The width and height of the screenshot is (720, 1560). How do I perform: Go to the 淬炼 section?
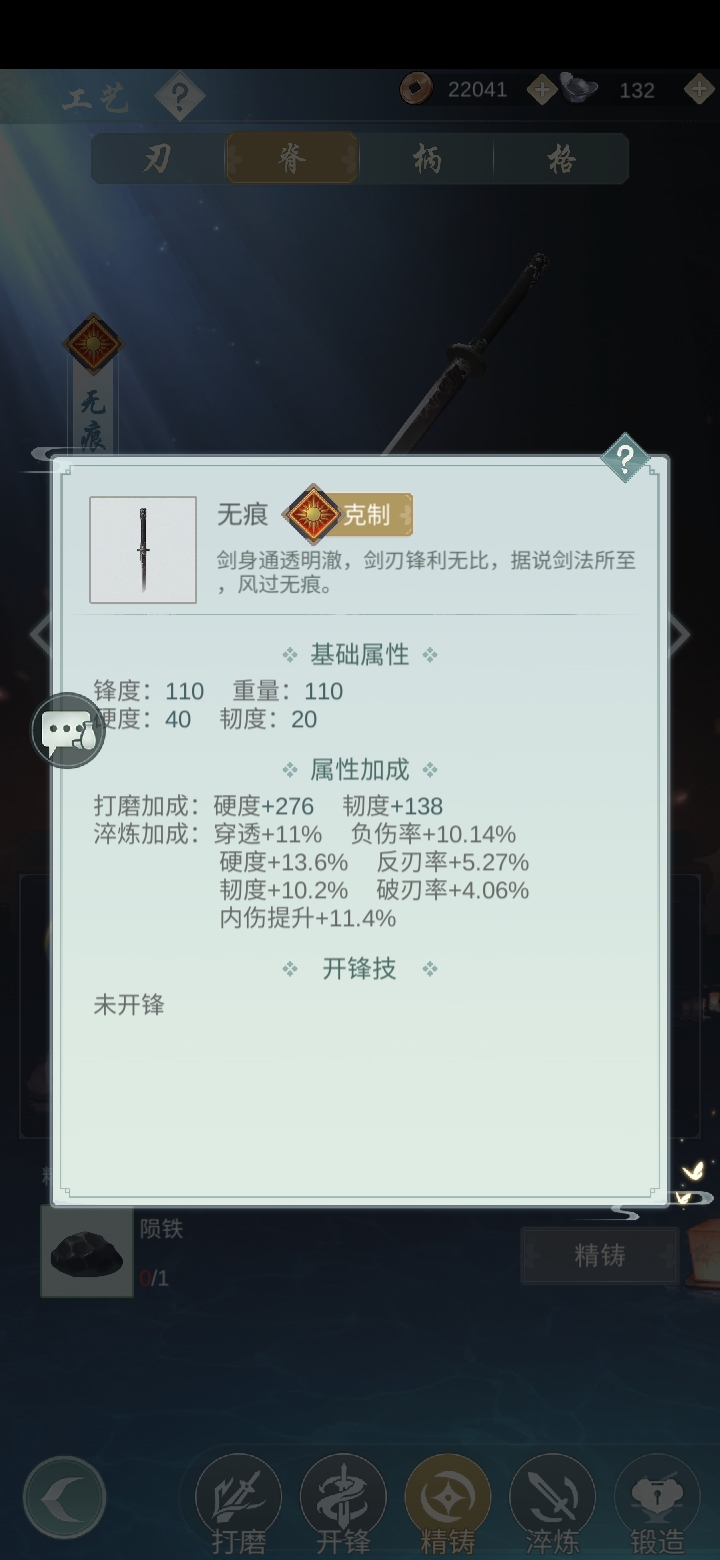pyautogui.click(x=552, y=1503)
